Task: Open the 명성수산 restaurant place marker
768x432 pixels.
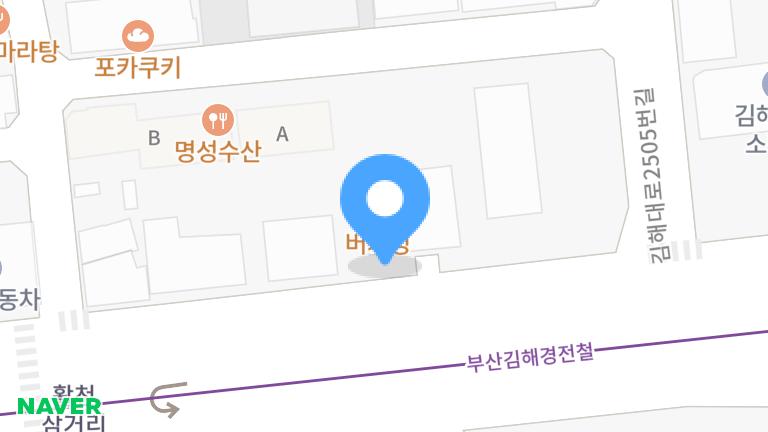Action: (217, 122)
